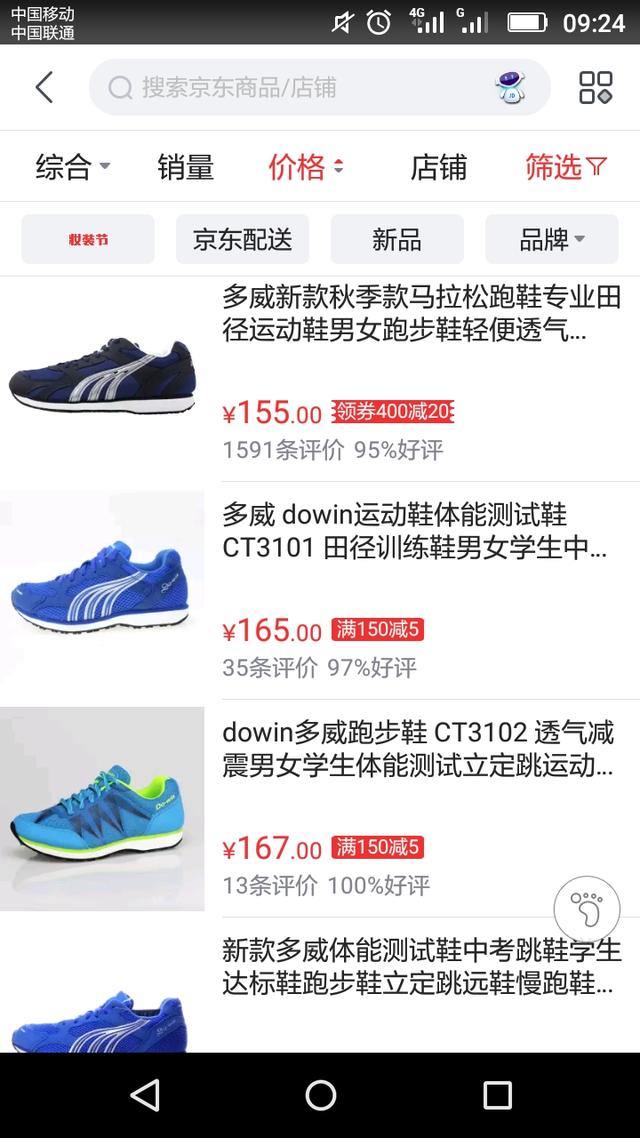640x1138 pixels.
Task: Filter by 新品
Action: (397, 240)
